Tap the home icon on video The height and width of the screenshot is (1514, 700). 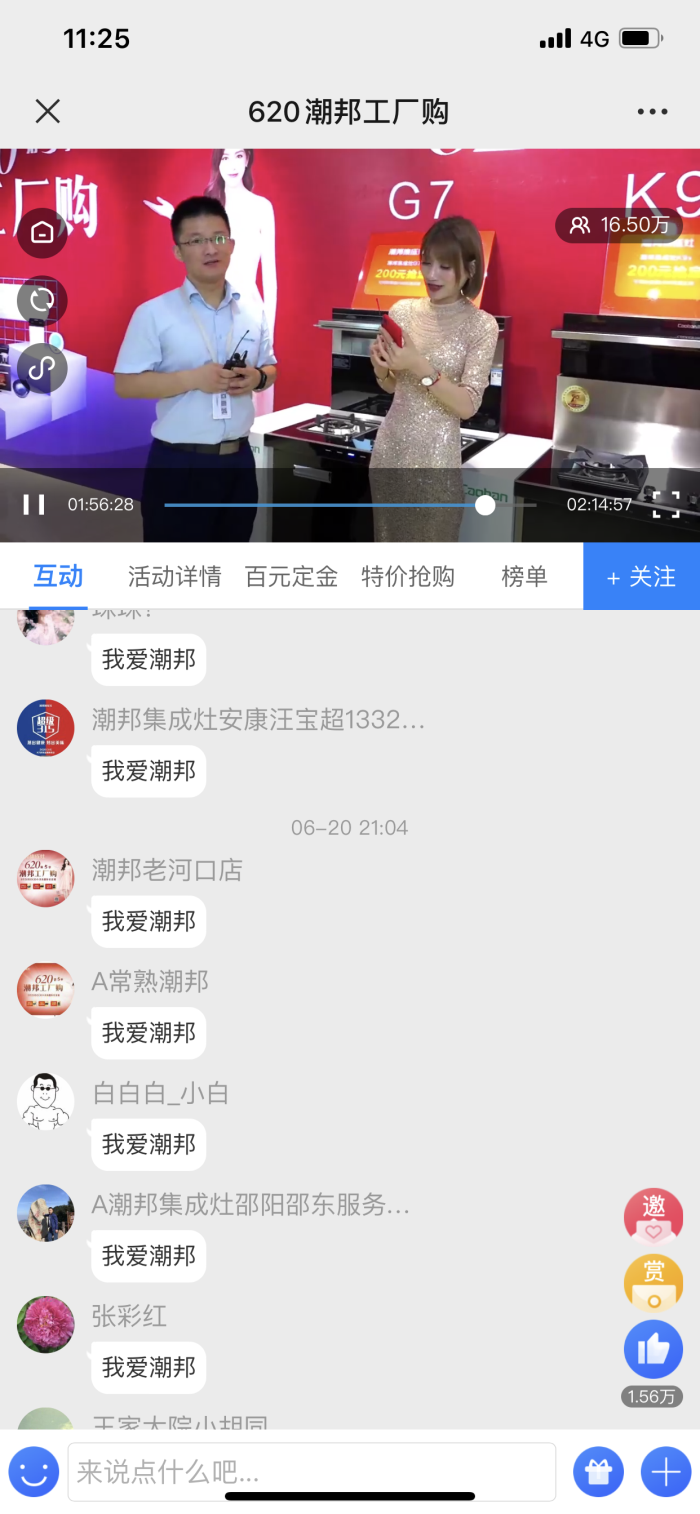42,232
